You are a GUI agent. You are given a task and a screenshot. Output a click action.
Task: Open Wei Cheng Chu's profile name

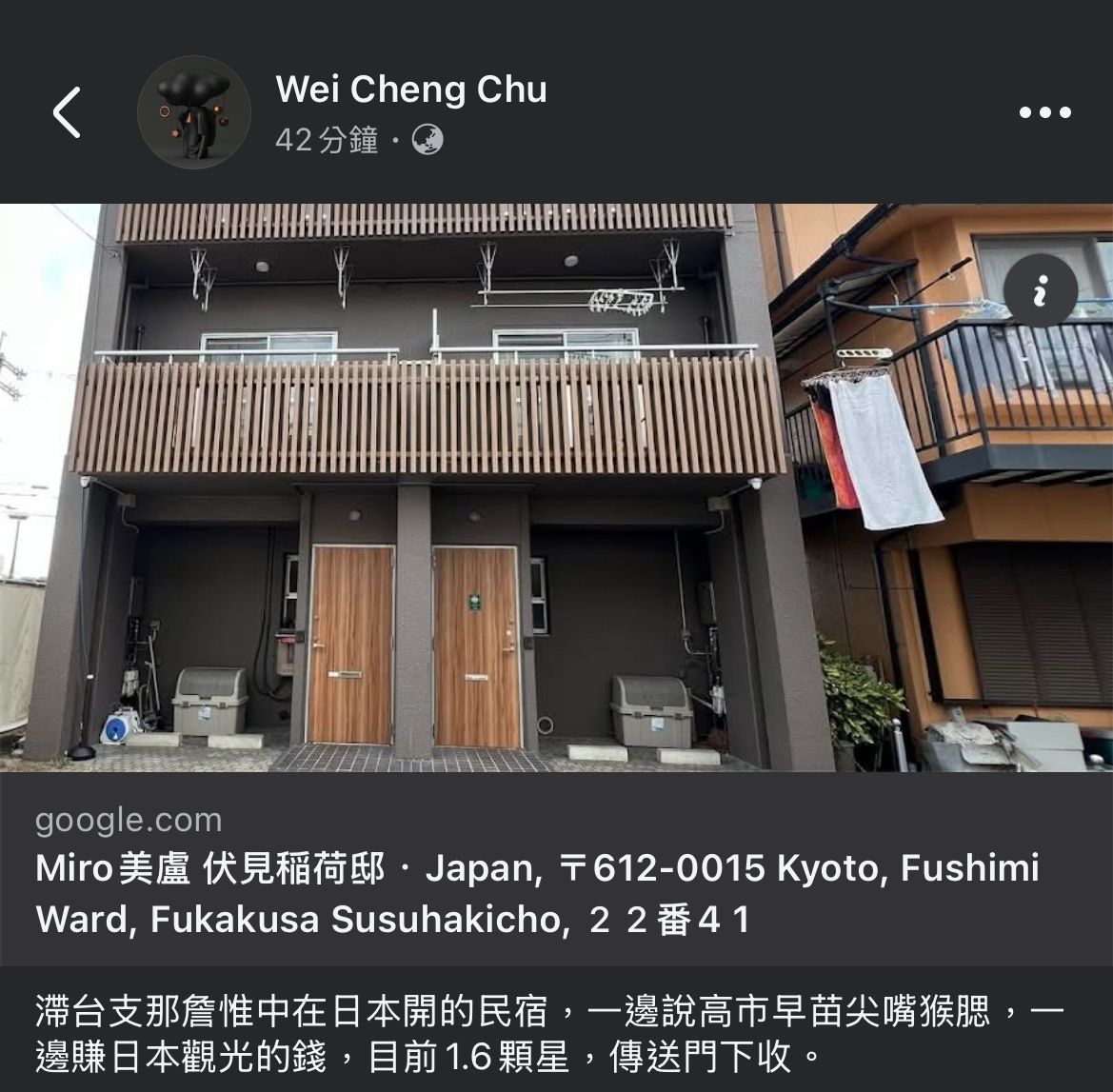point(411,89)
